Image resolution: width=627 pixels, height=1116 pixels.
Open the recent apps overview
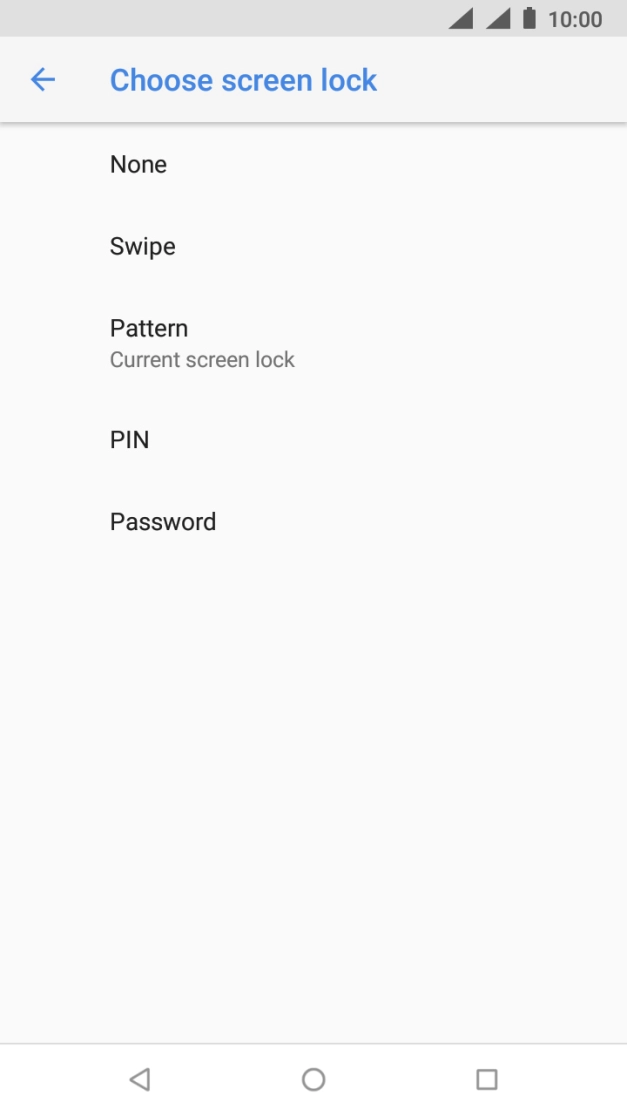coord(486,1079)
